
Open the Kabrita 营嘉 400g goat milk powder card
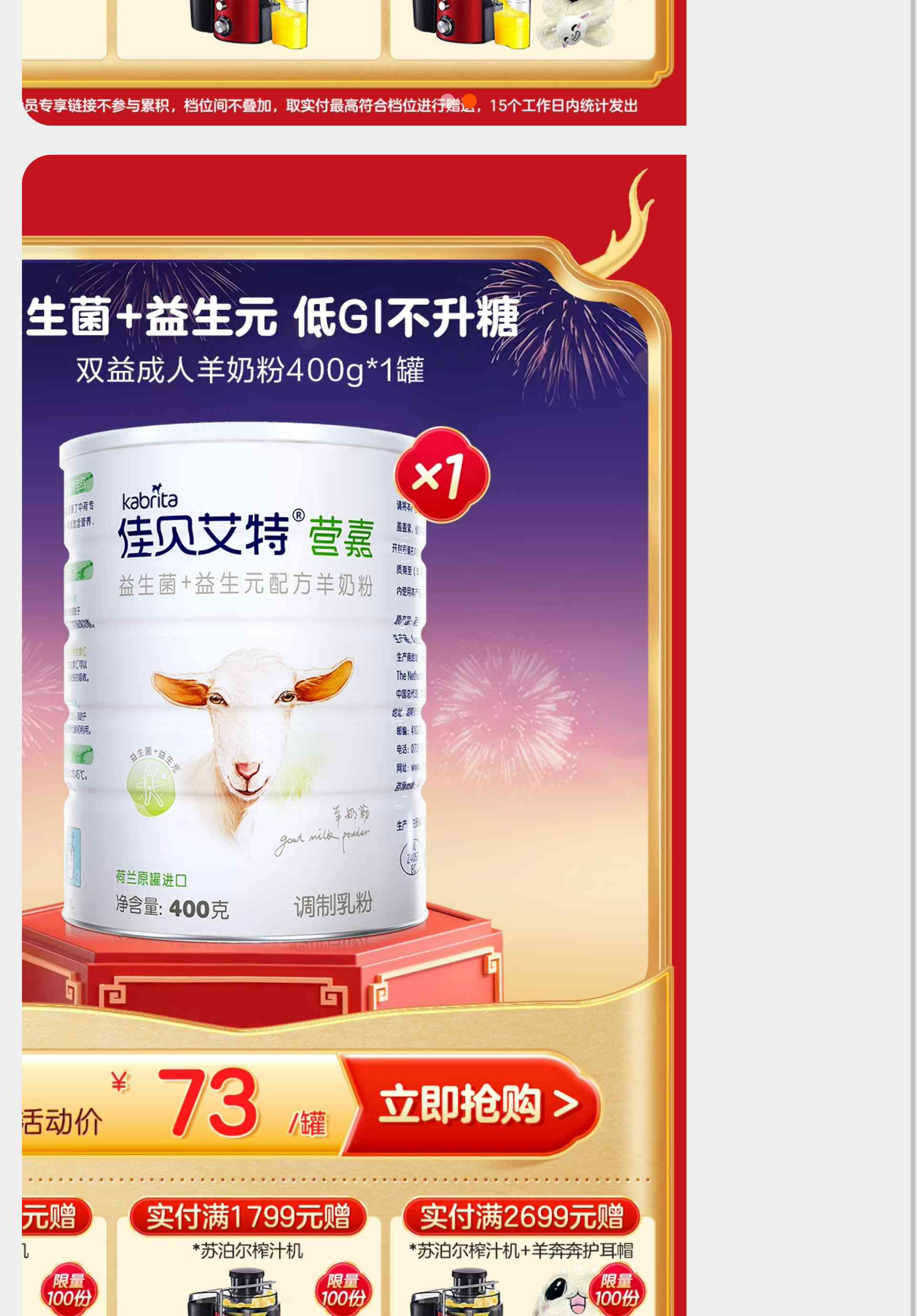pyautogui.click(x=246, y=676)
